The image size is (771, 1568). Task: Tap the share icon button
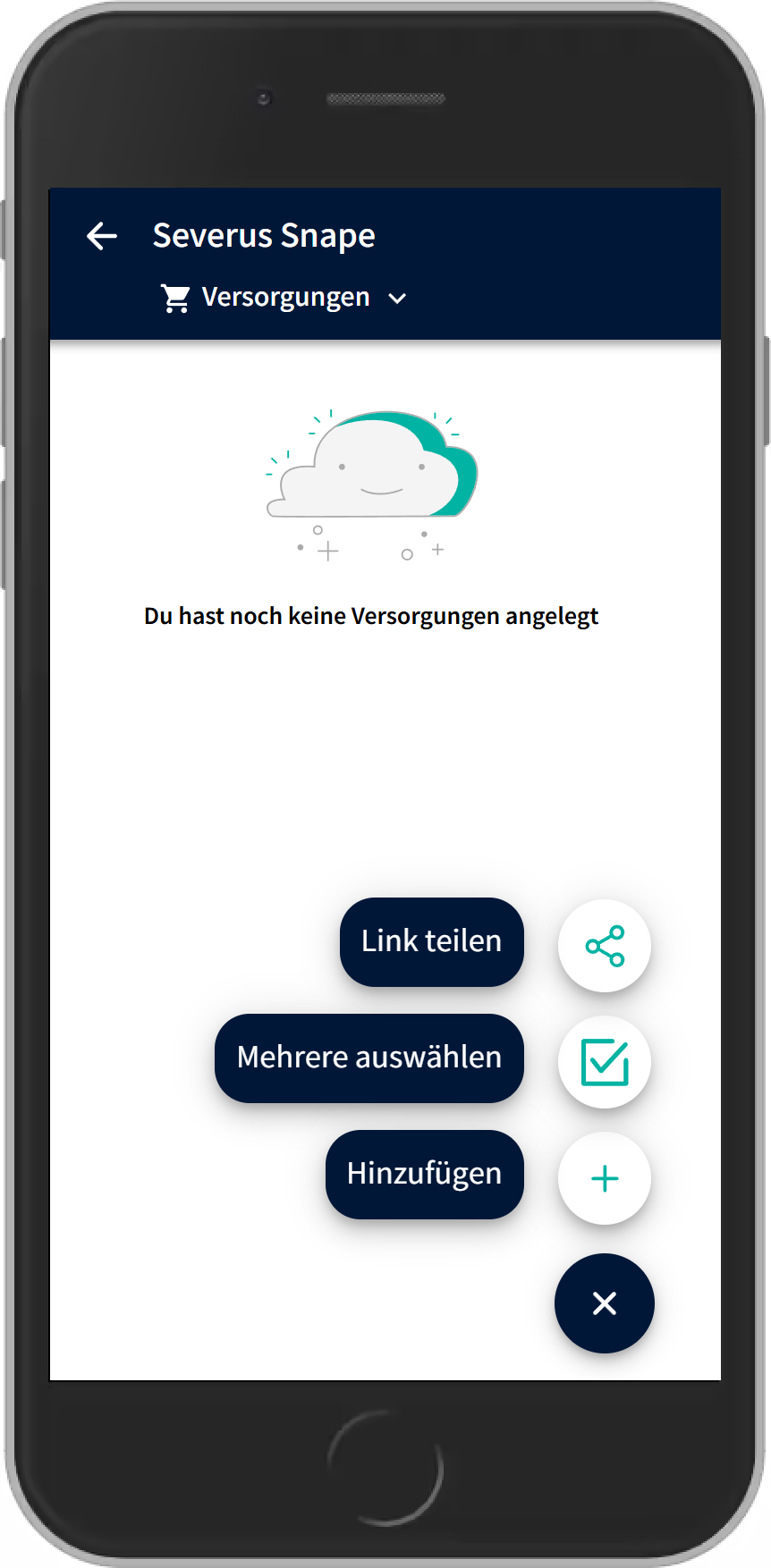coord(605,946)
